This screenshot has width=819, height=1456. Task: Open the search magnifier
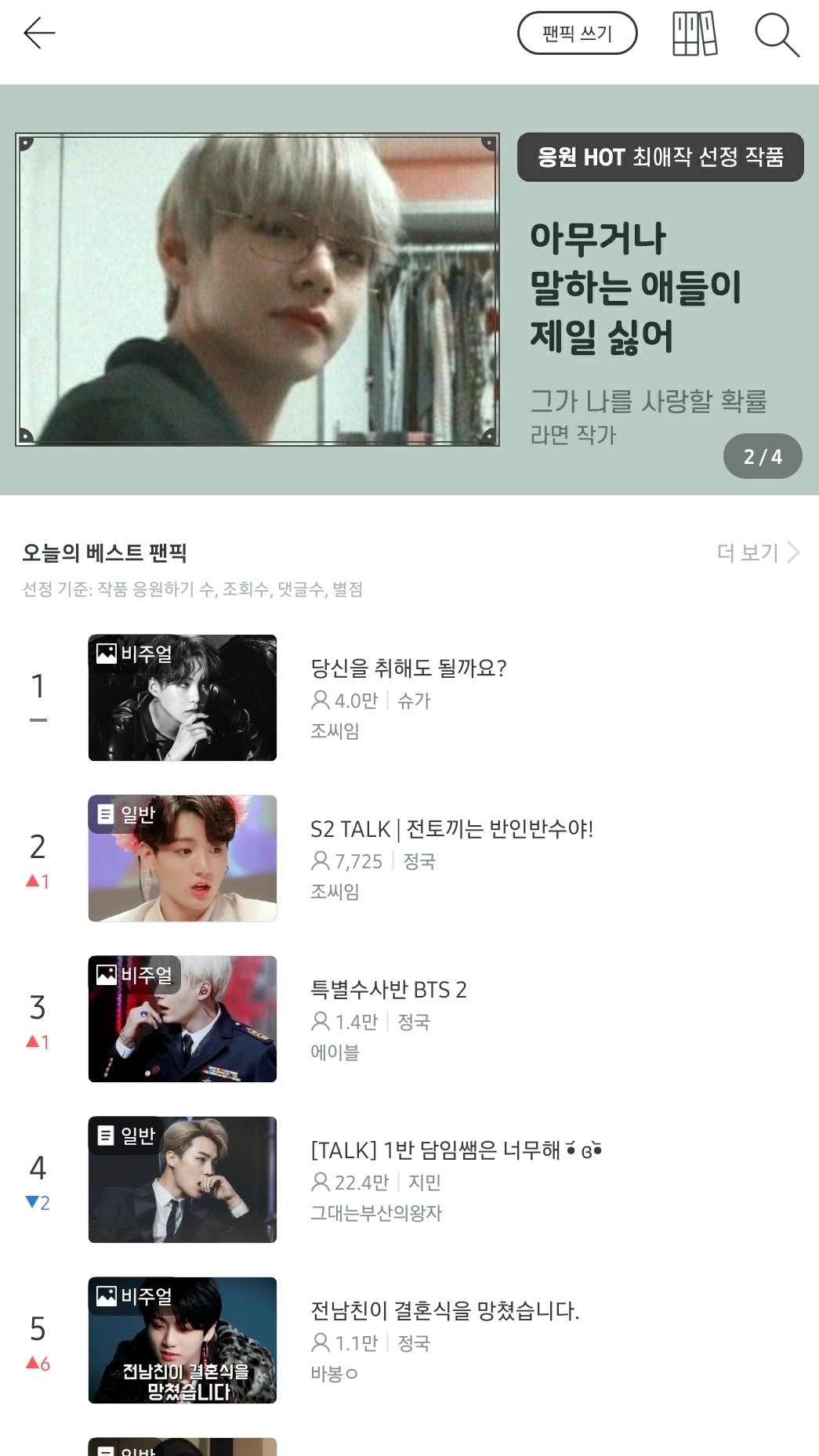[776, 35]
